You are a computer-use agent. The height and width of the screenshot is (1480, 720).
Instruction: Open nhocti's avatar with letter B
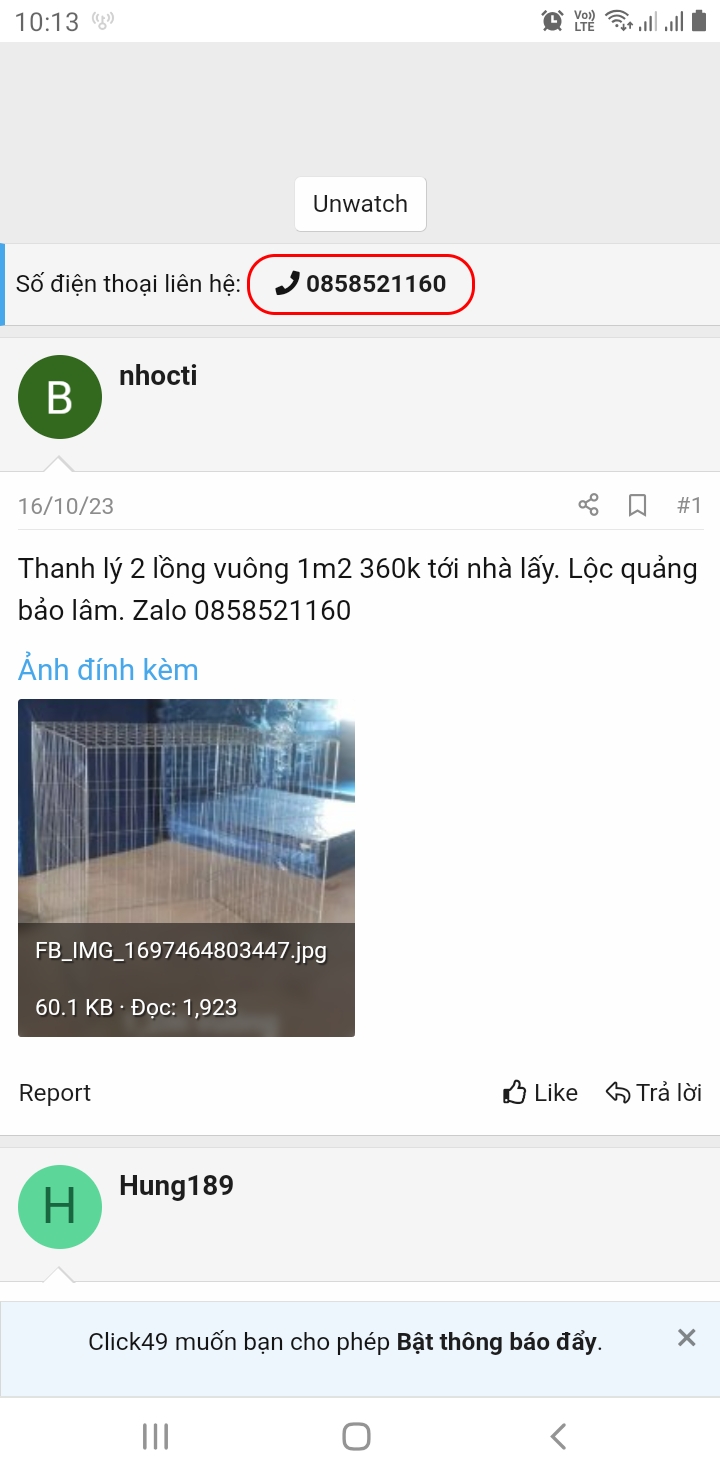tap(60, 397)
